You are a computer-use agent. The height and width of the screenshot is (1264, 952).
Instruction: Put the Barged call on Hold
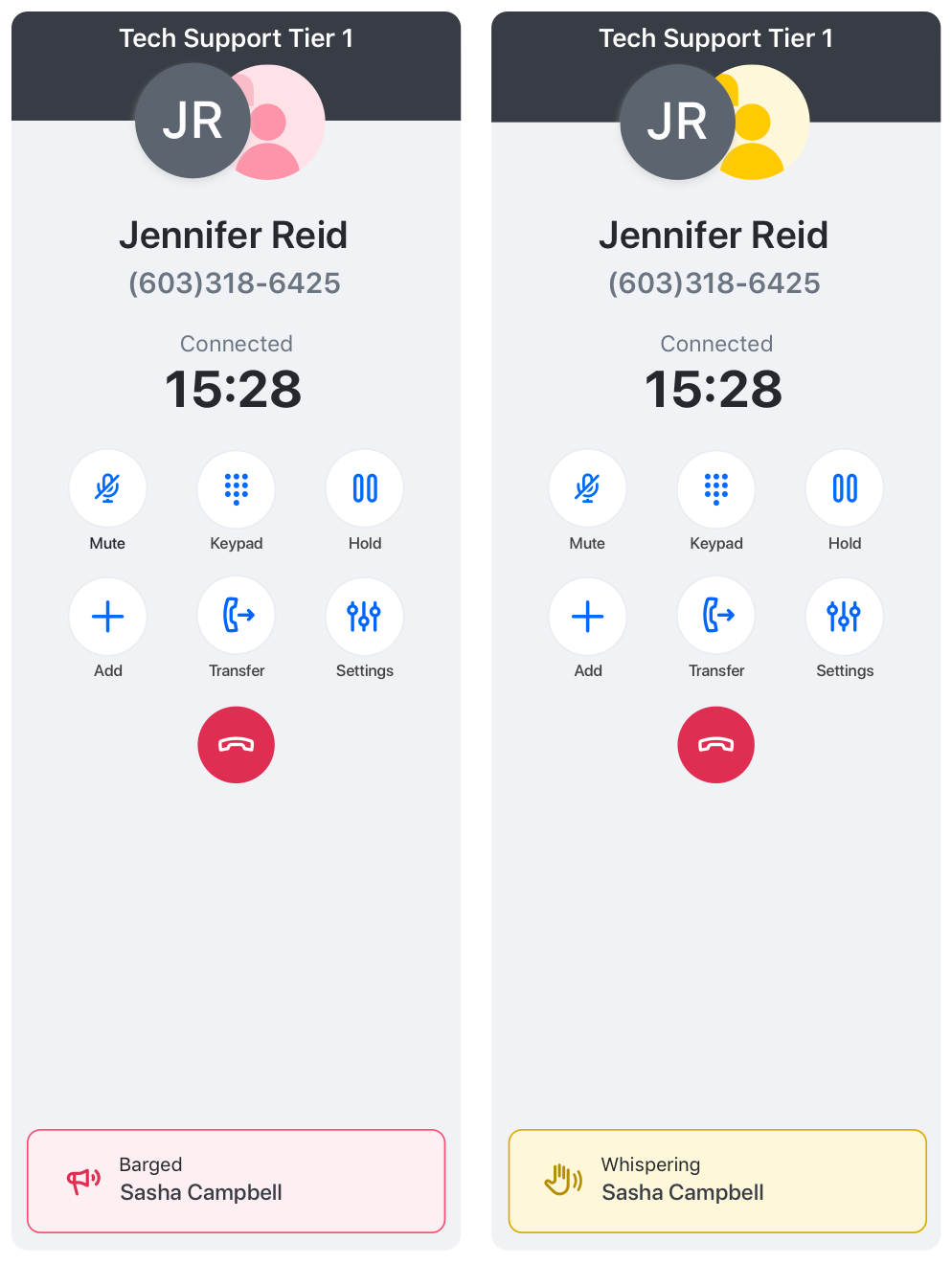click(x=365, y=488)
